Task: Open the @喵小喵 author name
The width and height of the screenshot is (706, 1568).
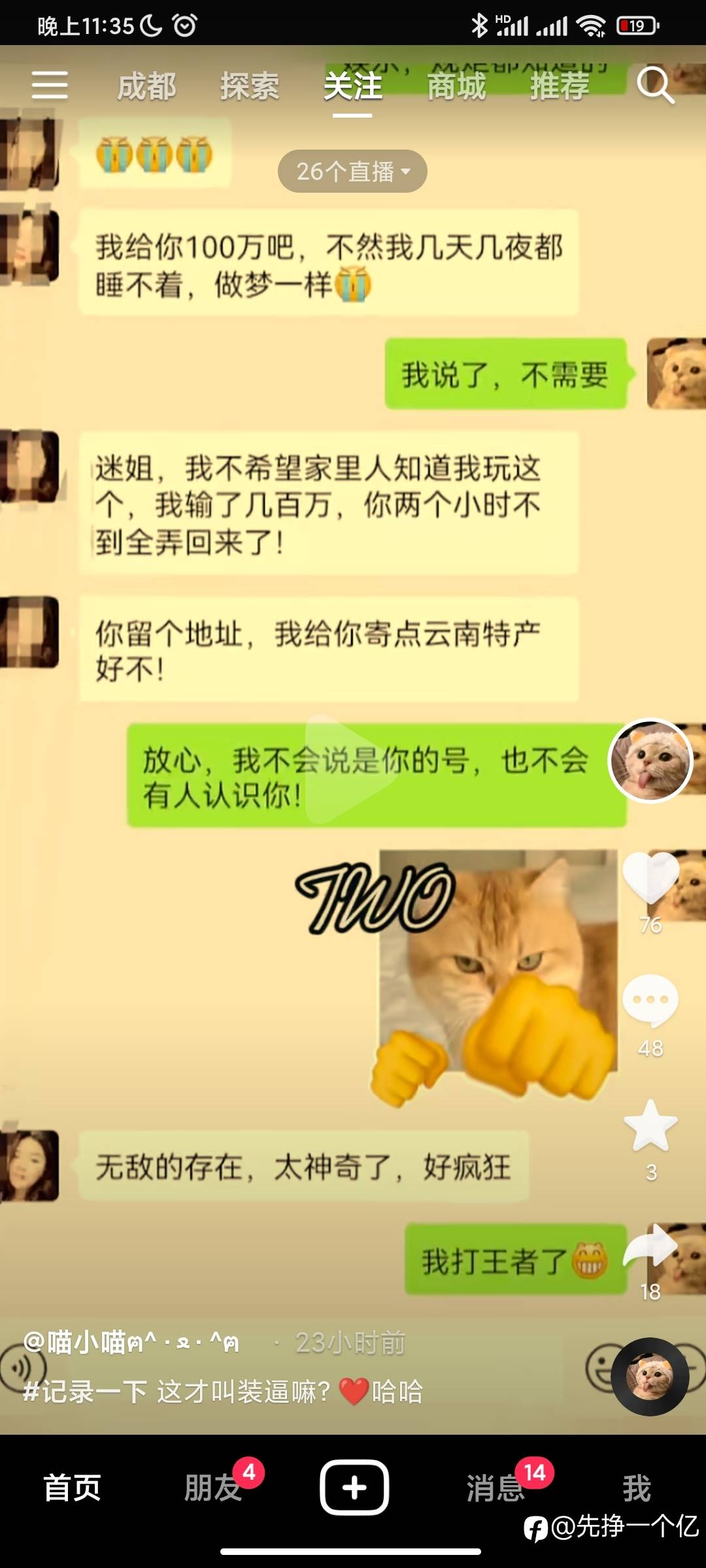Action: click(x=131, y=1343)
